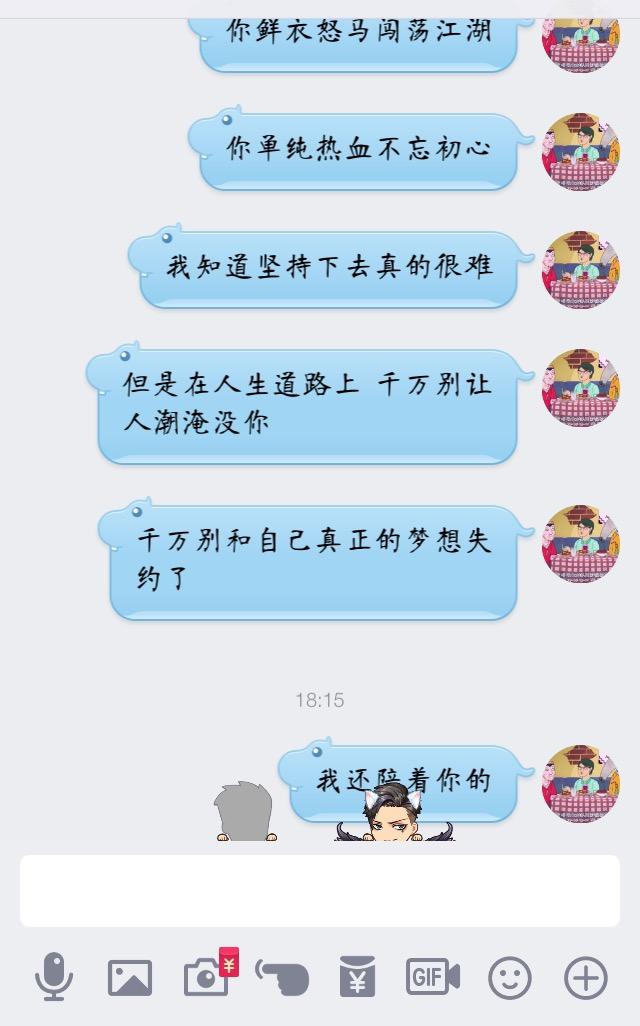Viewport: 640px width, 1026px height.
Task: Open the camera to take a photo
Action: coord(206,978)
